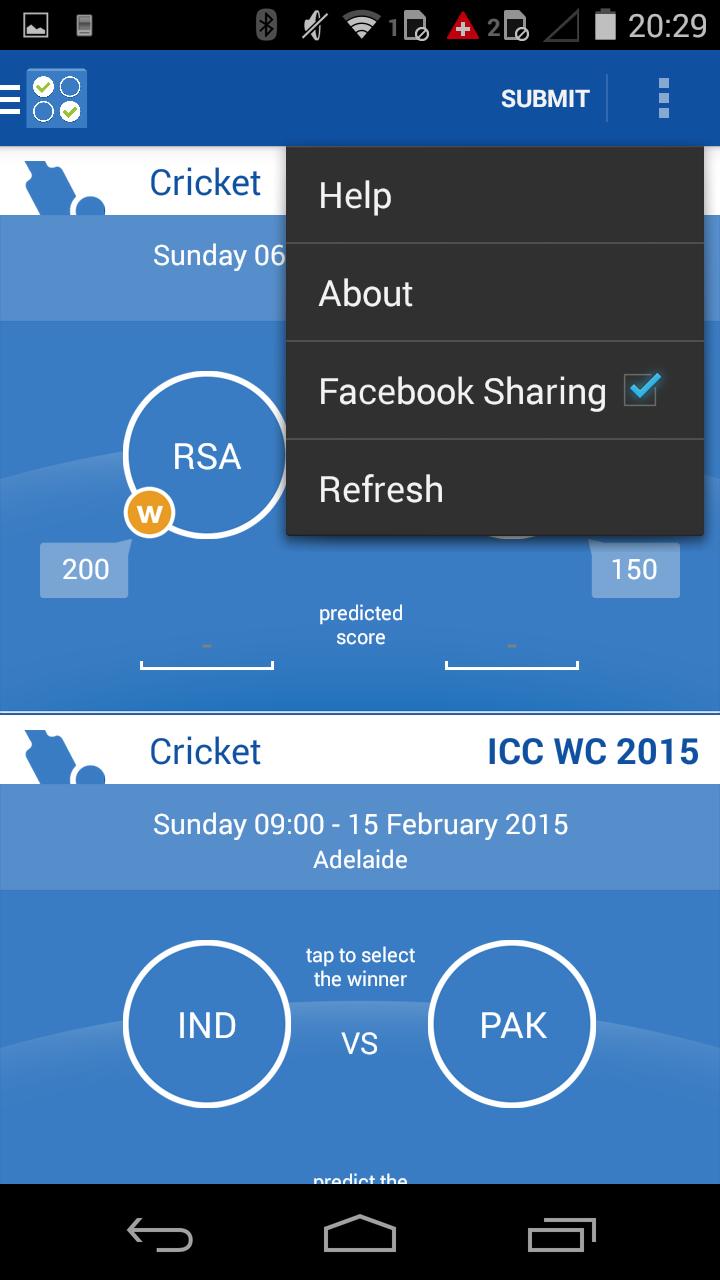Open the About menu item

pyautogui.click(x=494, y=294)
